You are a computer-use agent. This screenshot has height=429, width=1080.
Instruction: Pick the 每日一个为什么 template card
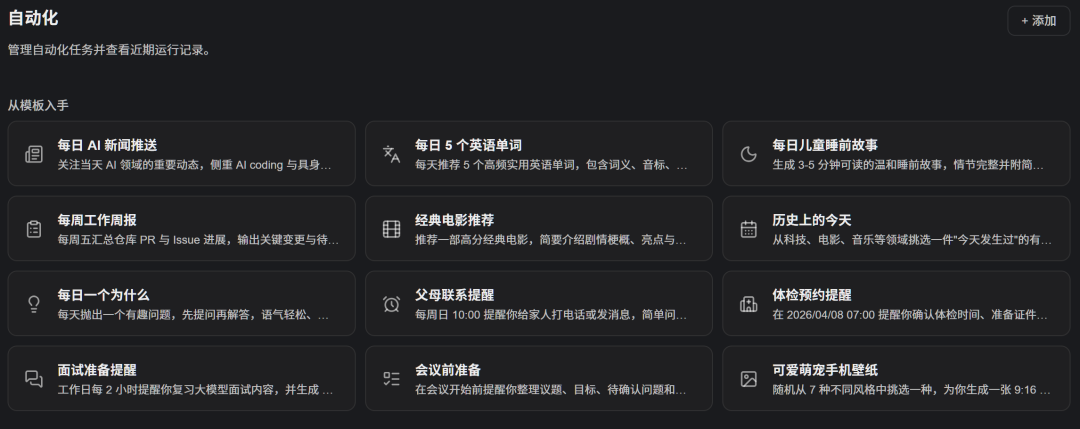pyautogui.click(x=181, y=304)
